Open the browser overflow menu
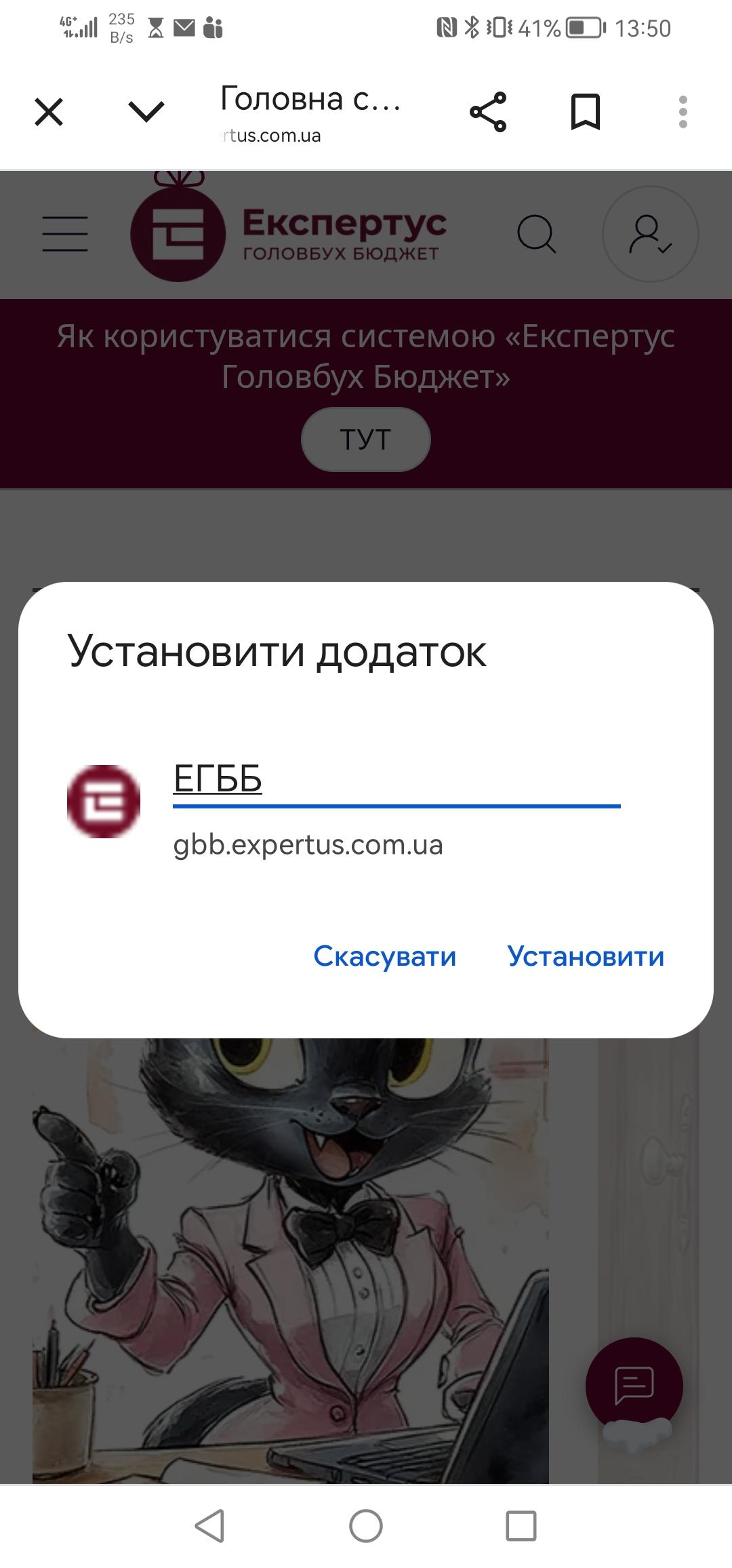 pyautogui.click(x=683, y=112)
